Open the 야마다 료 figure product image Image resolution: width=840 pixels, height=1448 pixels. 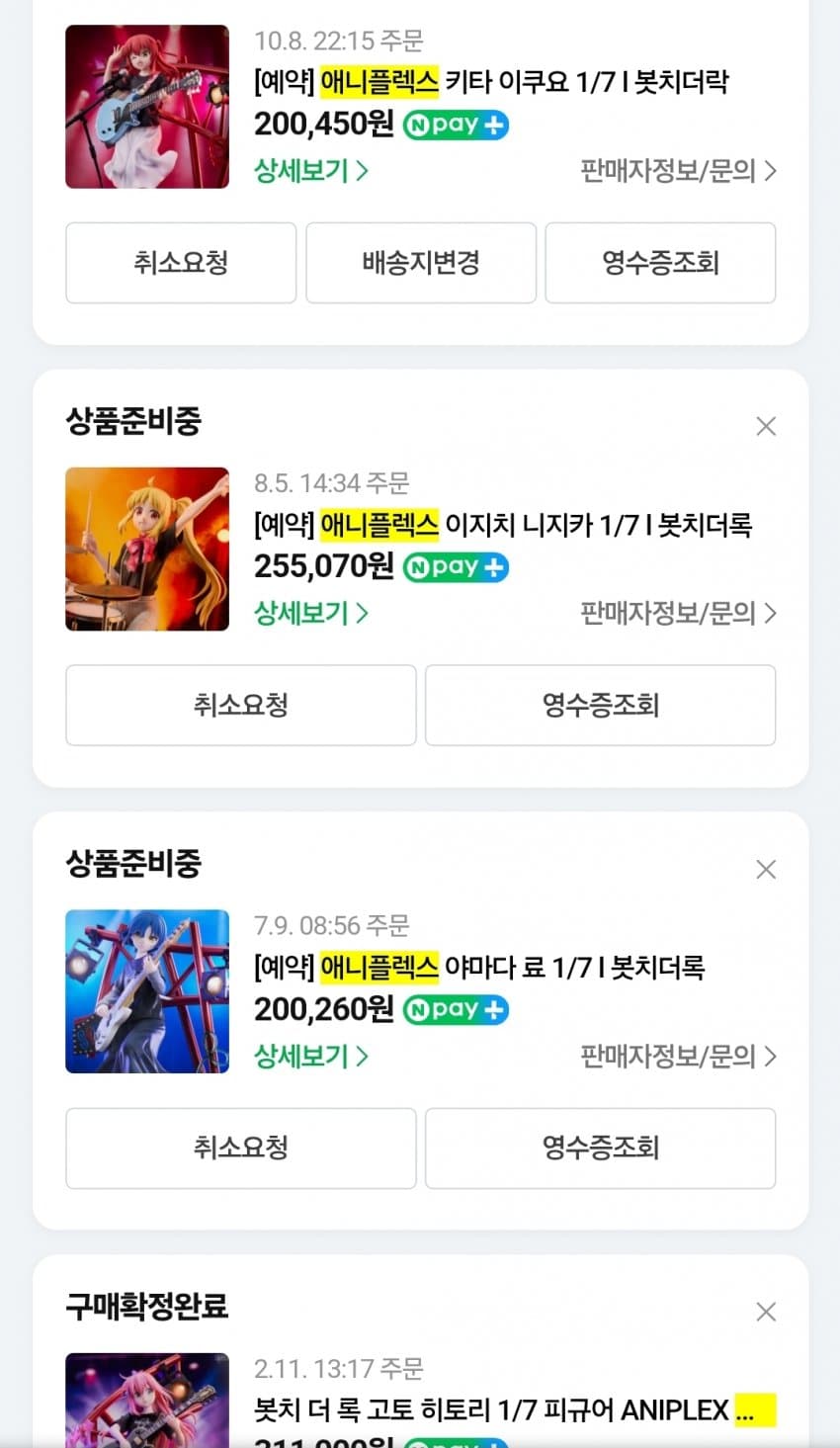point(147,991)
